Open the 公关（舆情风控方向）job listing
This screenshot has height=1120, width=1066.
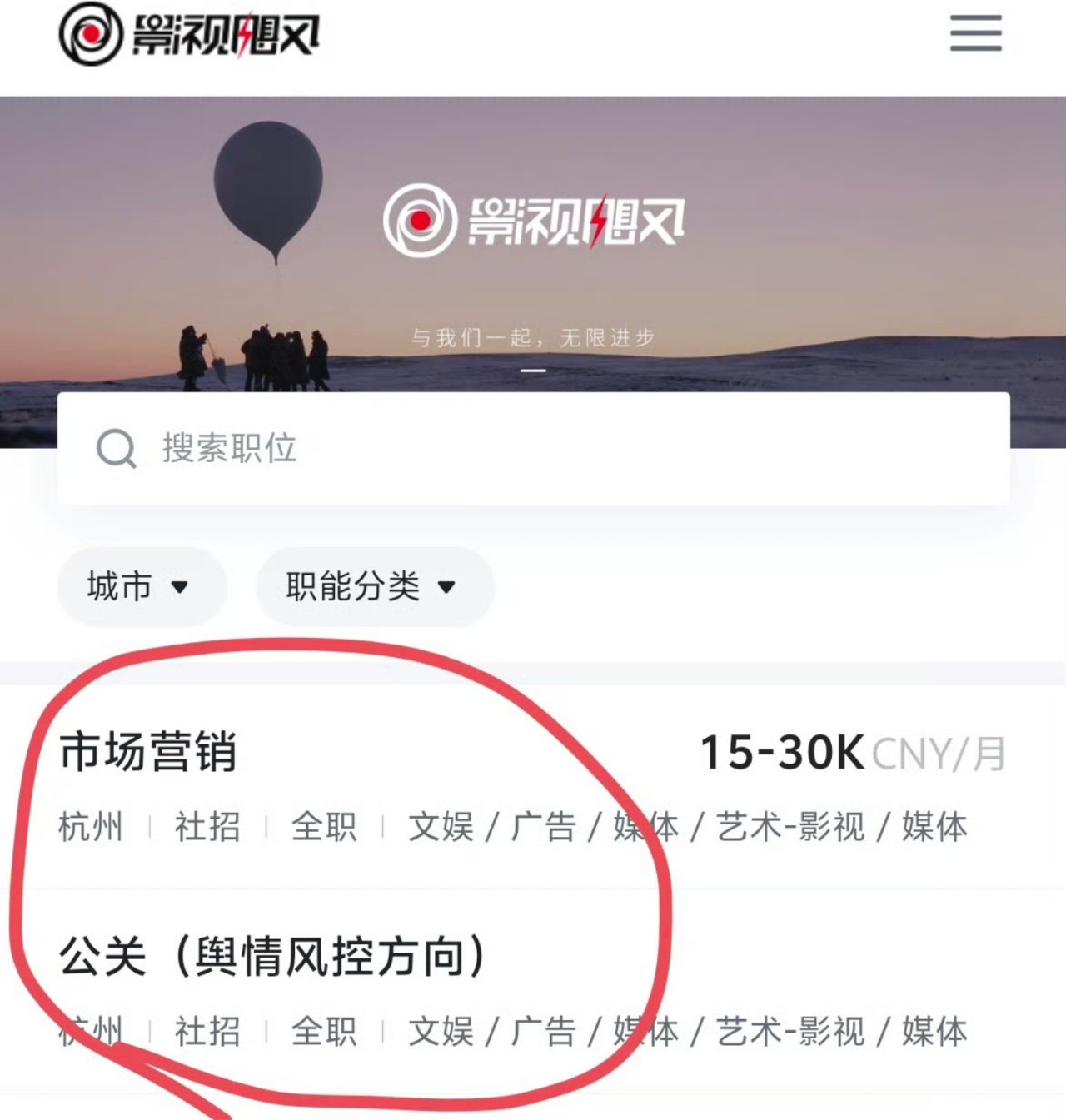(x=272, y=956)
